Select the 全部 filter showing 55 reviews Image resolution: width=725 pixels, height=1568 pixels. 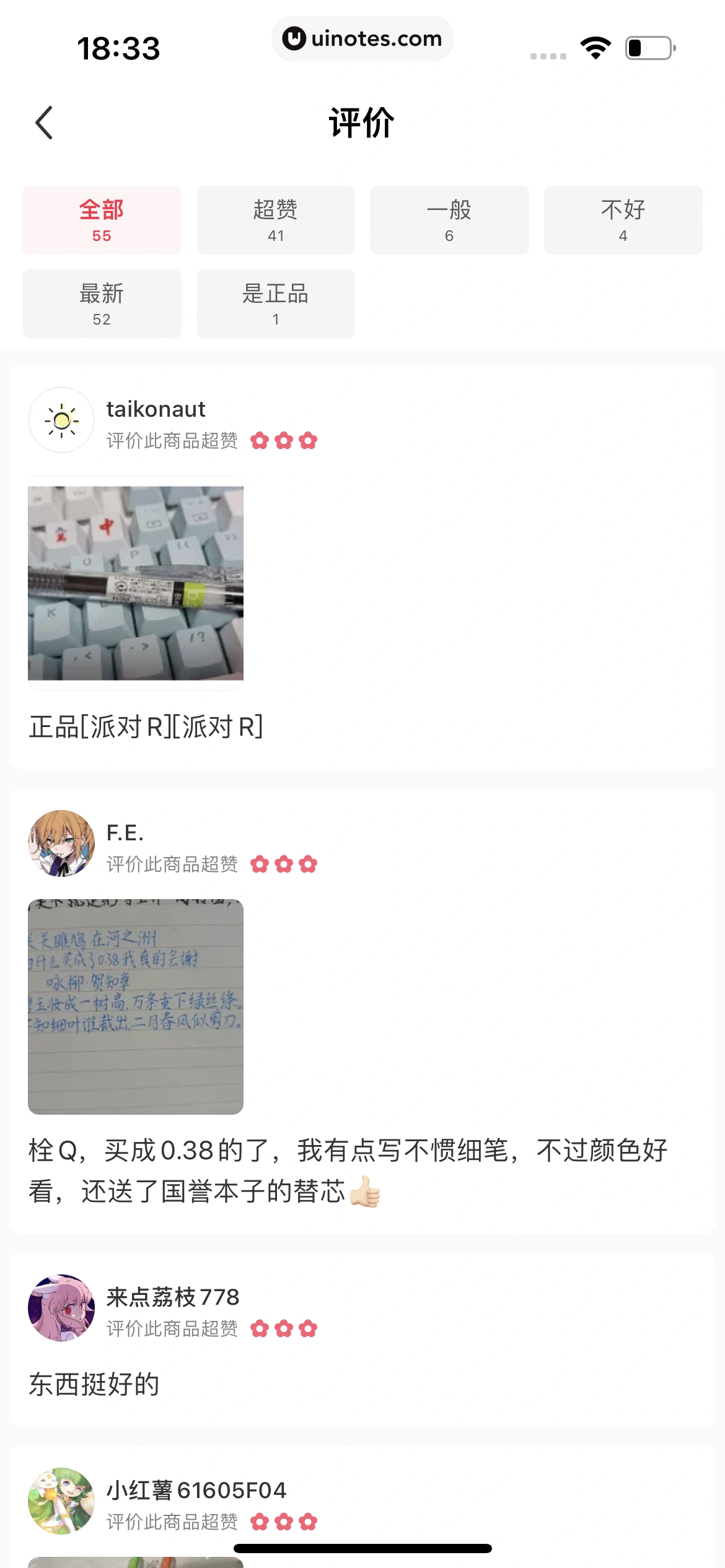[x=101, y=220]
